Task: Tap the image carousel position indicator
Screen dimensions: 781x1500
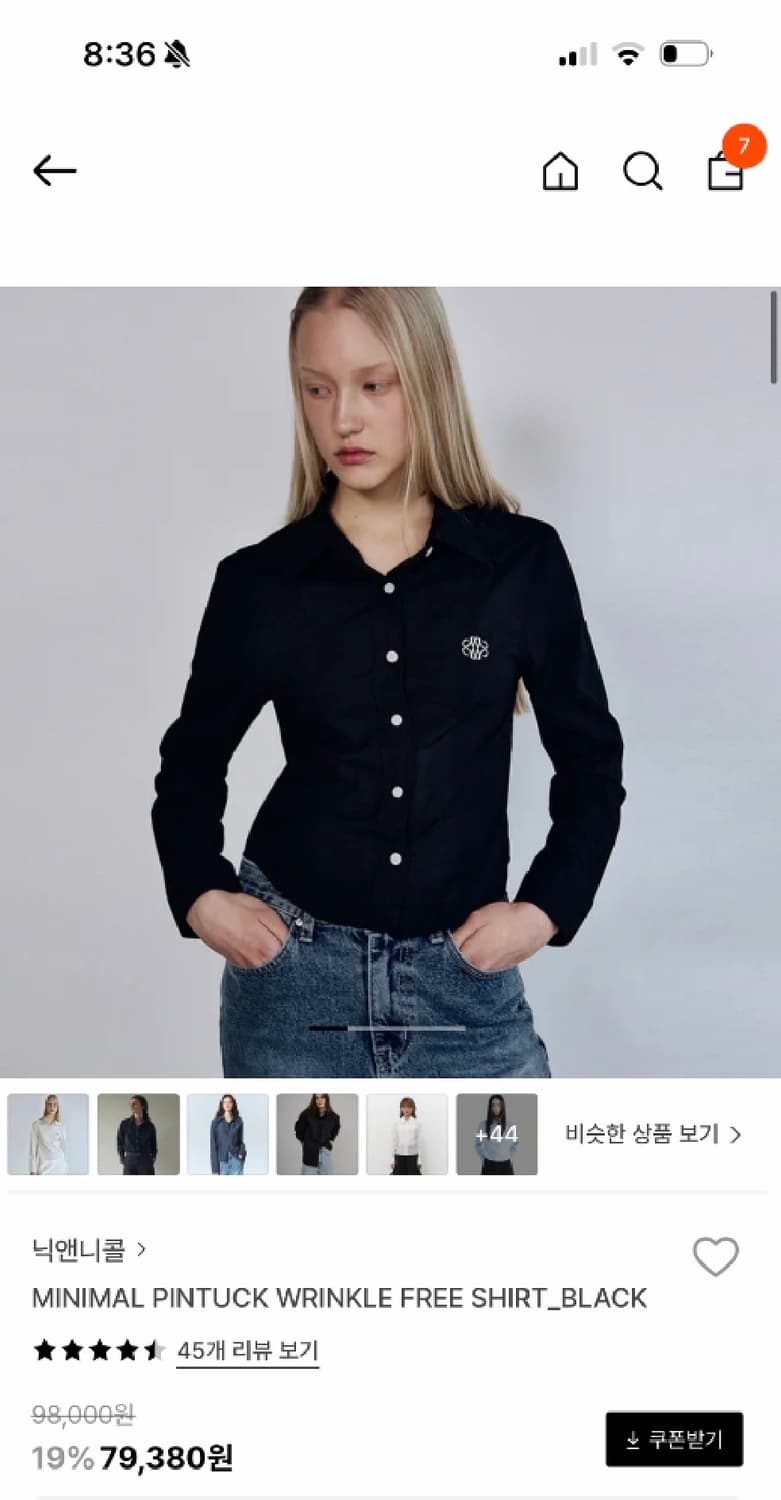Action: tap(390, 1026)
